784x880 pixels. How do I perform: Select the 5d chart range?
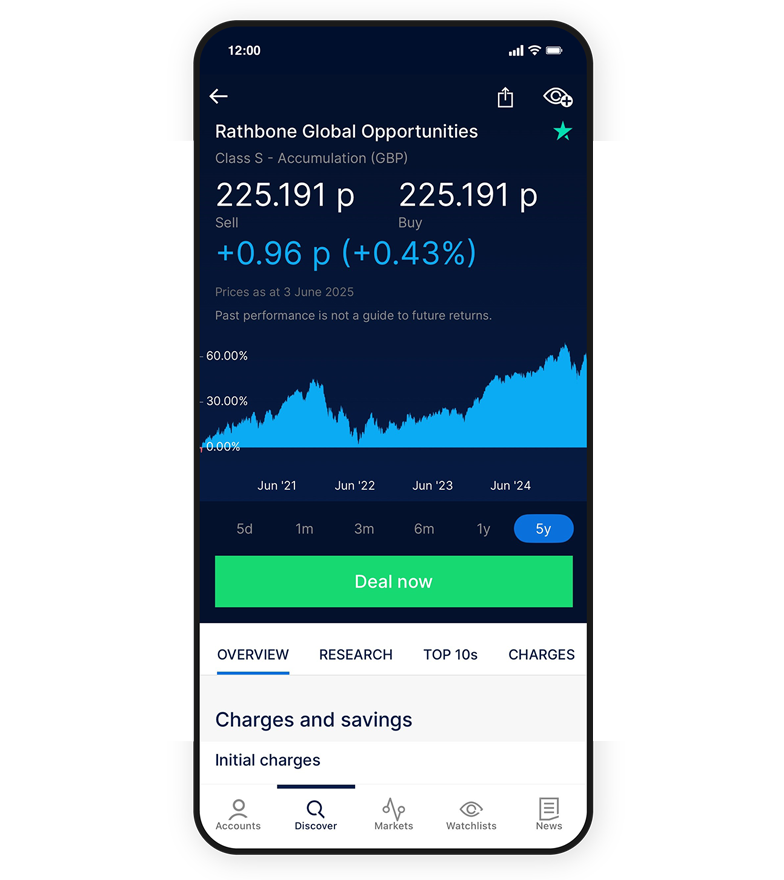tap(244, 528)
